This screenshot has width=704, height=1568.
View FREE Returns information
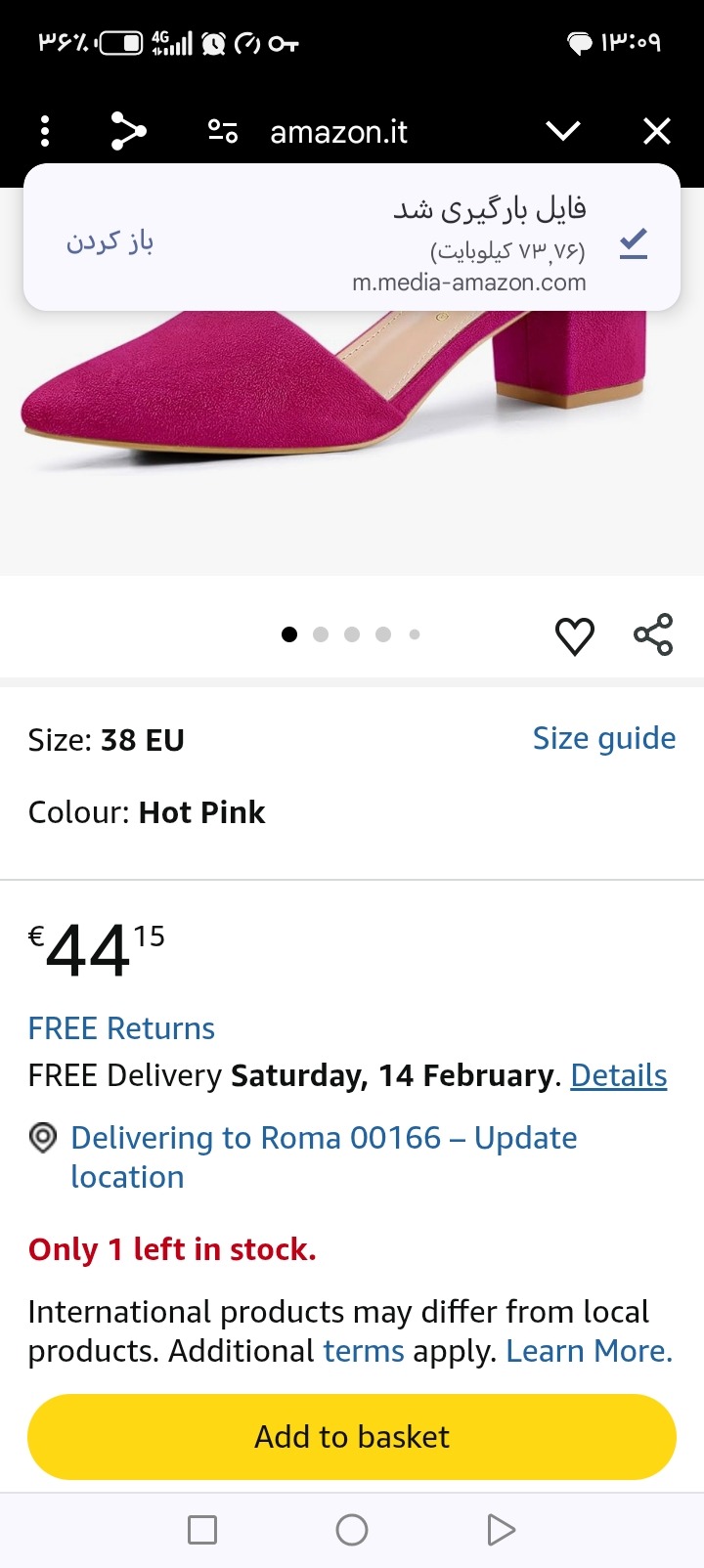click(121, 1028)
